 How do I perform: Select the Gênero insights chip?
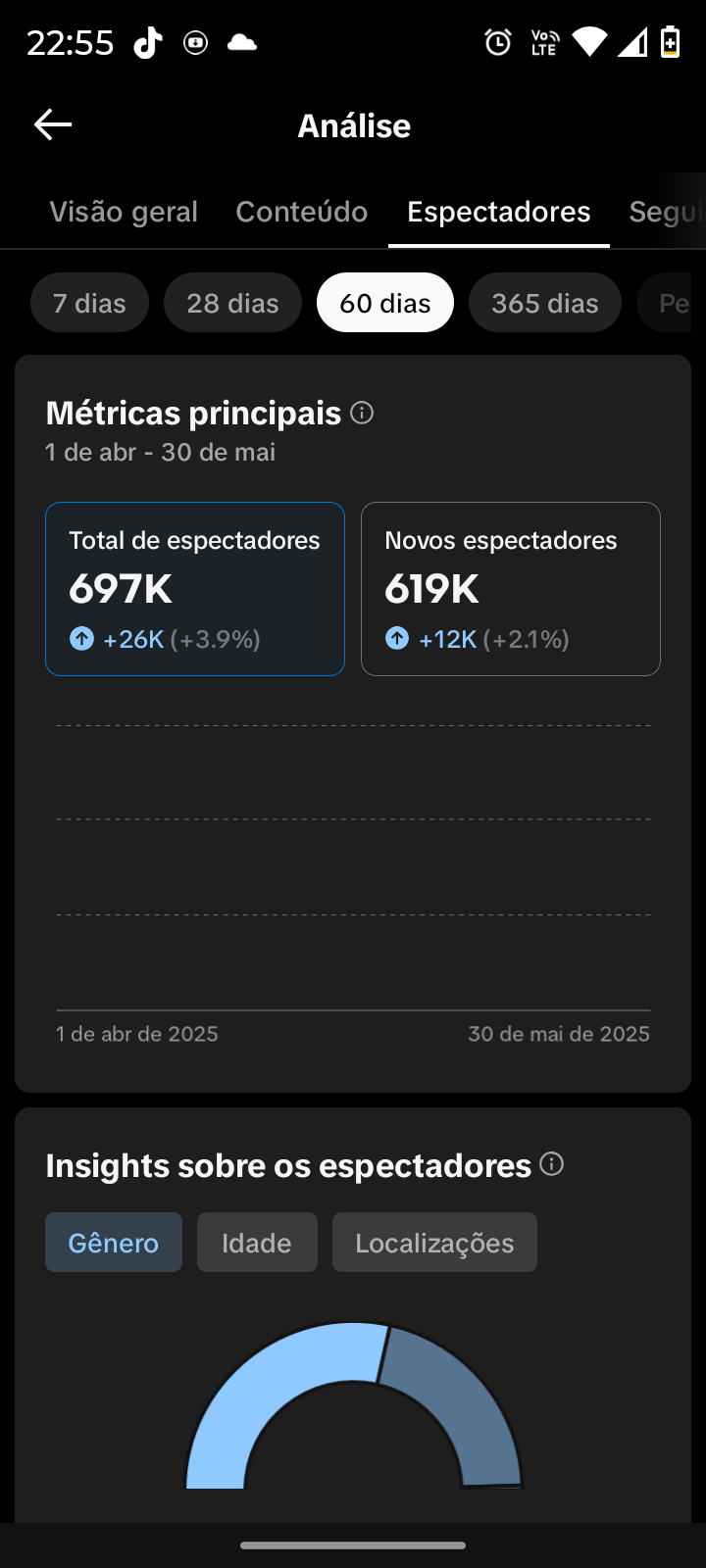tap(114, 1243)
